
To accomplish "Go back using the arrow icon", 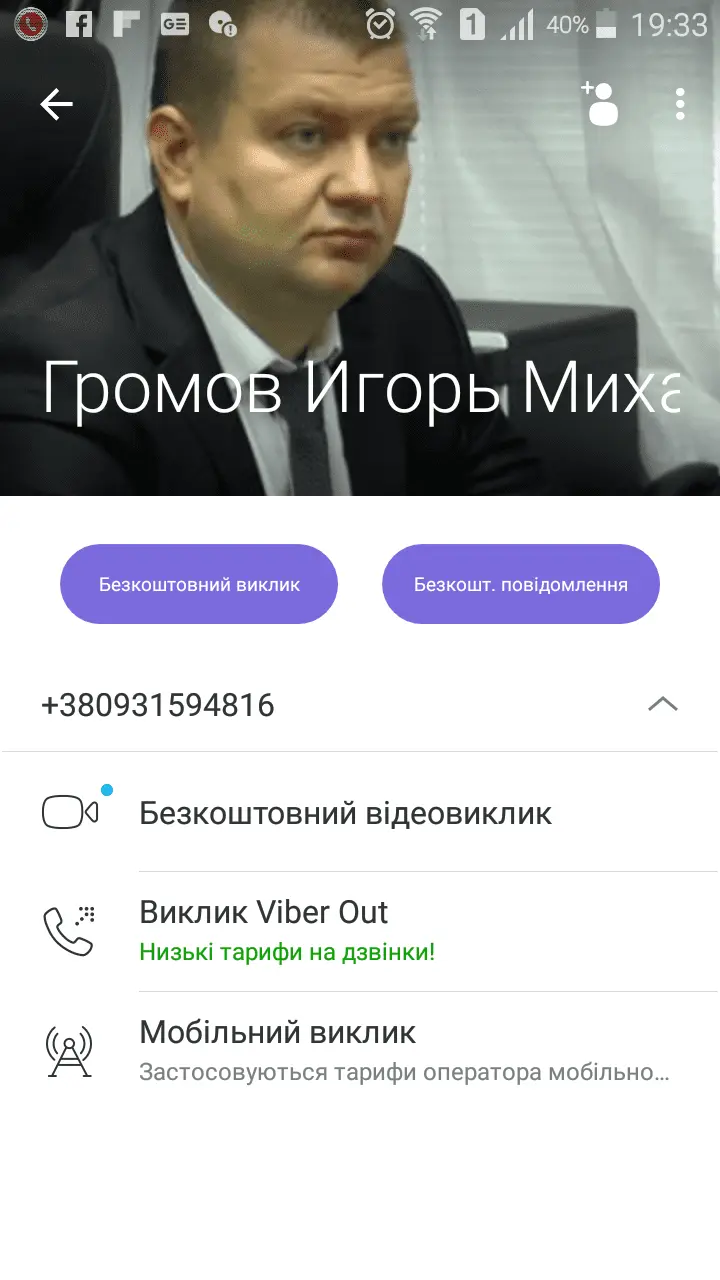I will 57,104.
